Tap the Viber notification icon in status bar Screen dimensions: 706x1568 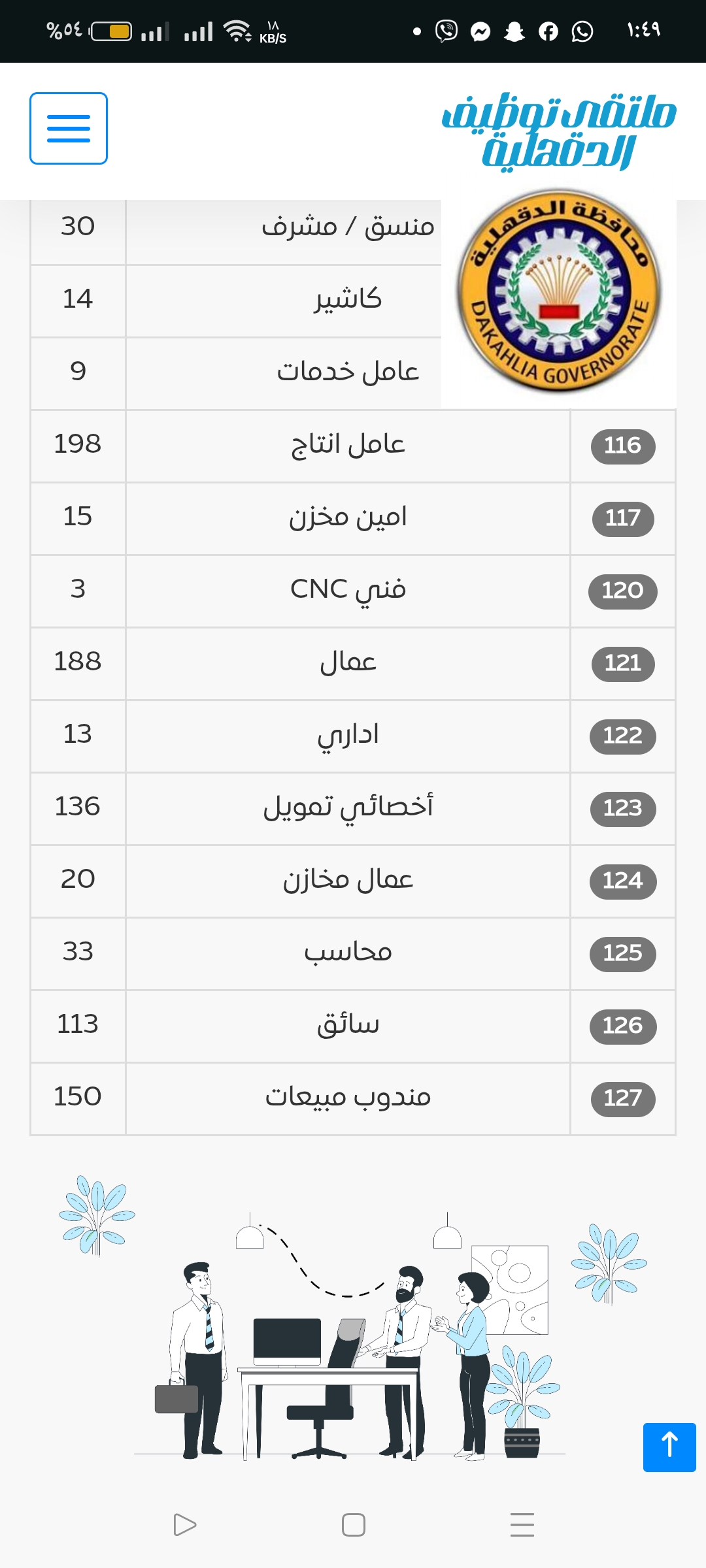pos(446,31)
